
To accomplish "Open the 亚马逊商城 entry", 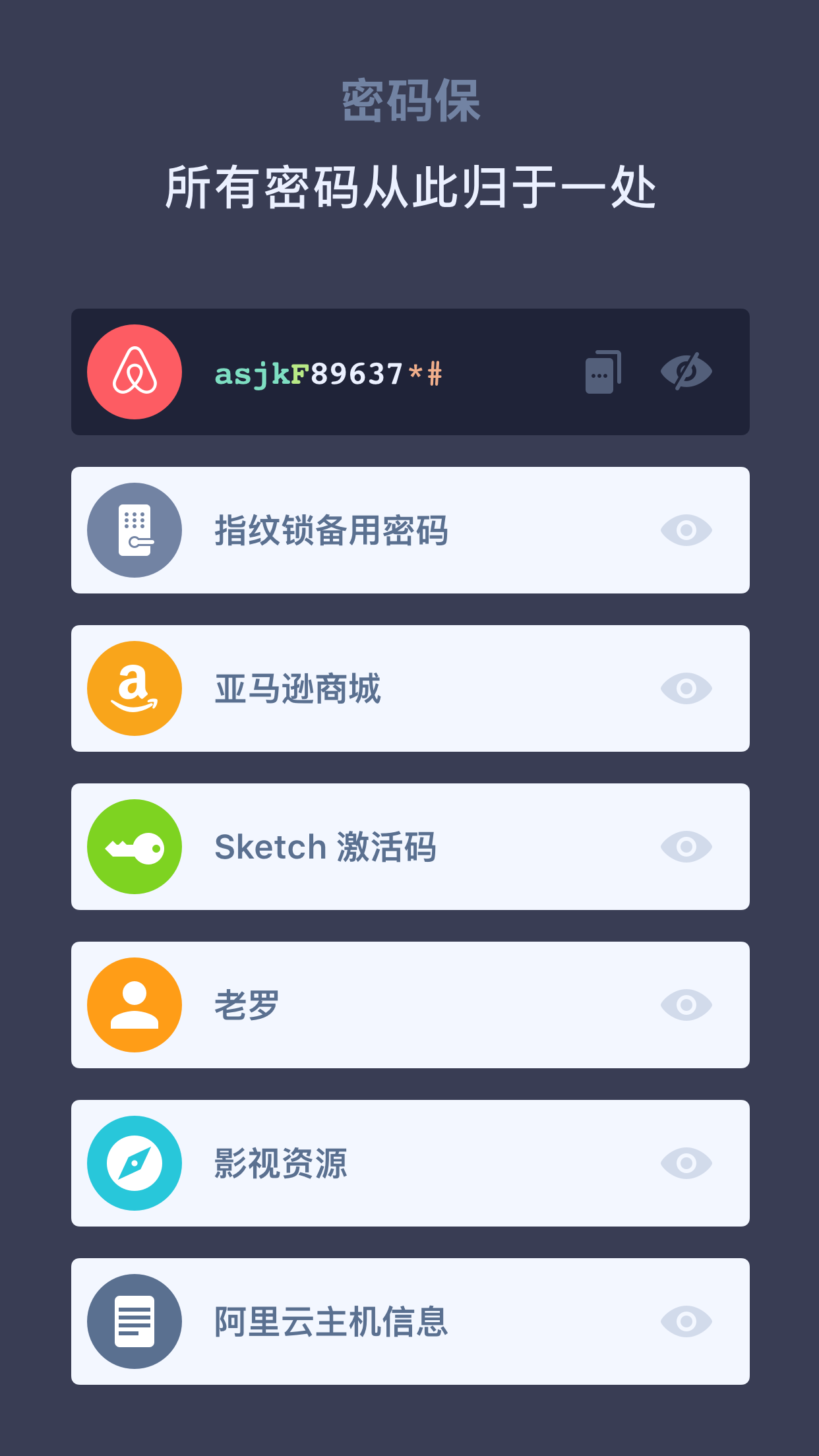I will [369, 688].
